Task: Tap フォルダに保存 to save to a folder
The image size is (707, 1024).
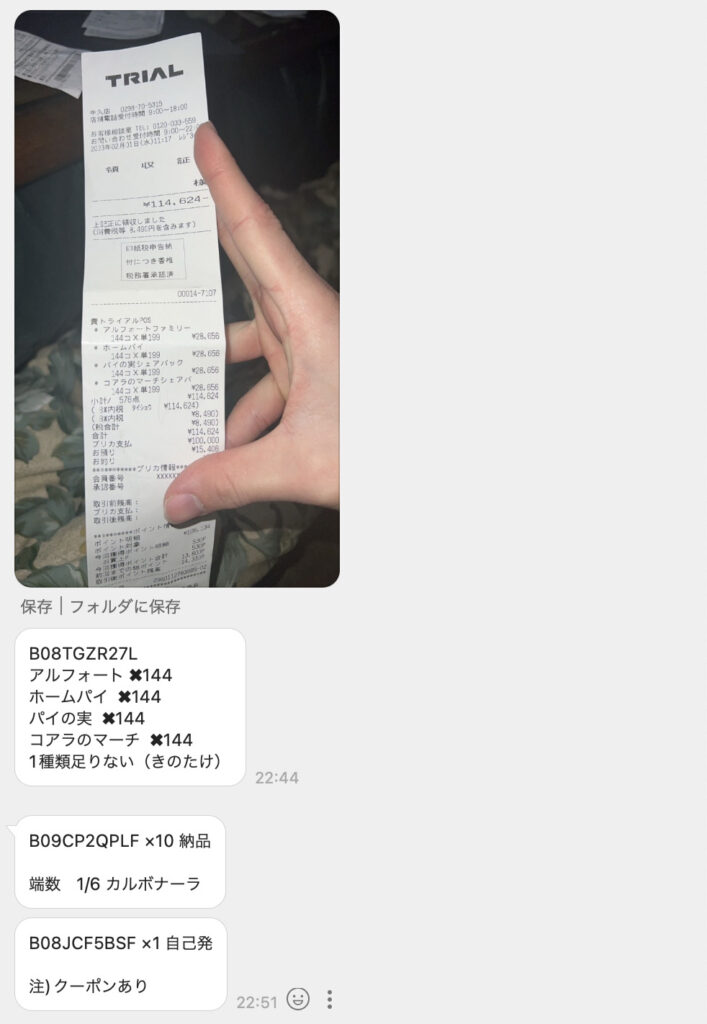Action: pos(125,606)
